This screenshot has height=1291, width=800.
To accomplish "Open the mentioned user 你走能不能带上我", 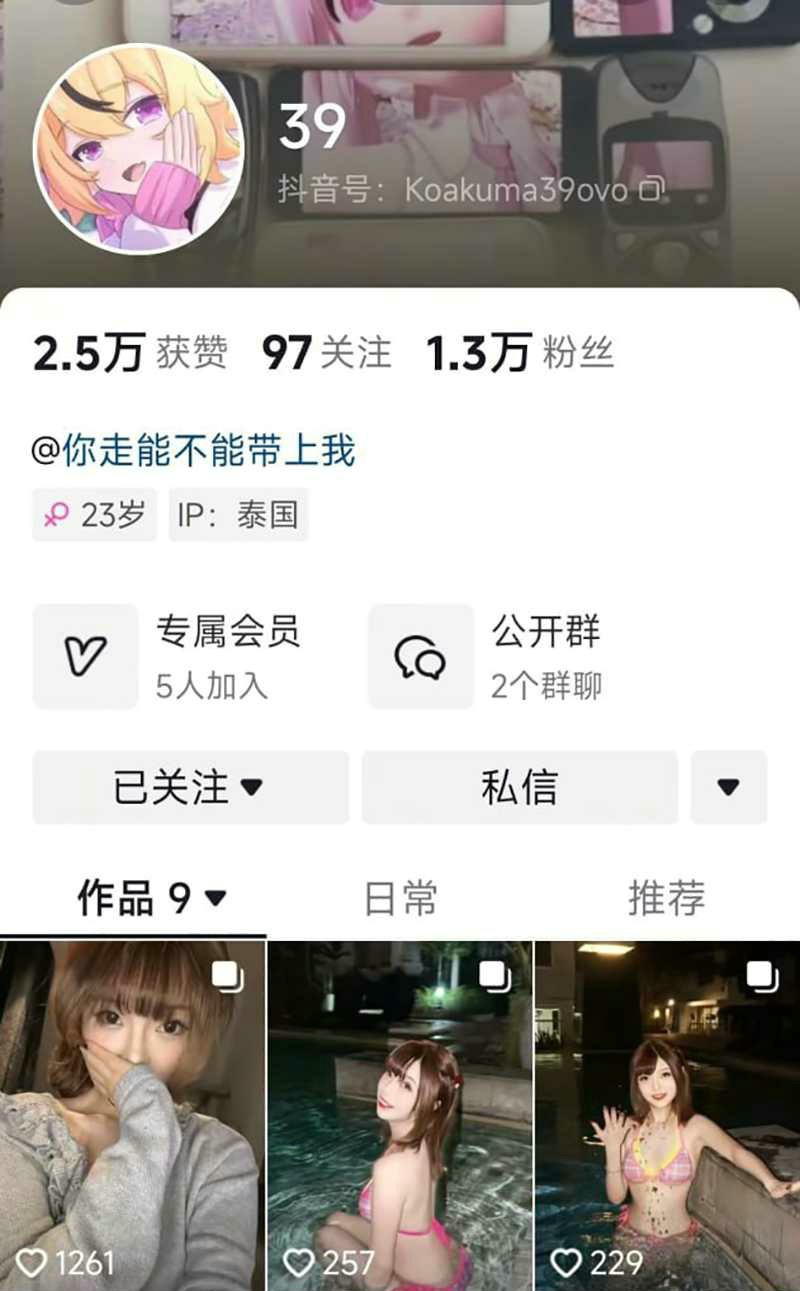I will point(208,451).
